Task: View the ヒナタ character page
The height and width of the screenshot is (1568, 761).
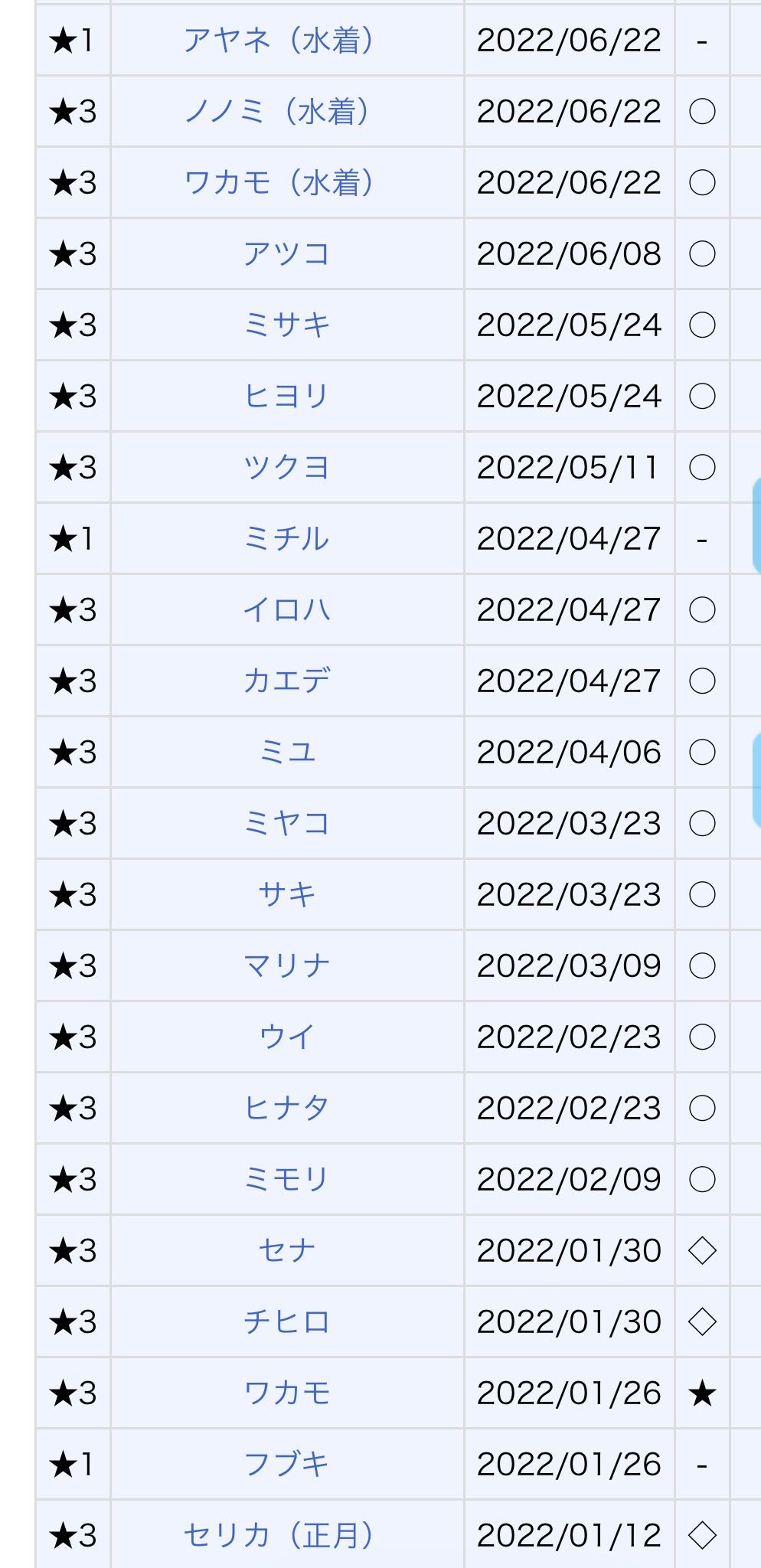Action: 286,1109
